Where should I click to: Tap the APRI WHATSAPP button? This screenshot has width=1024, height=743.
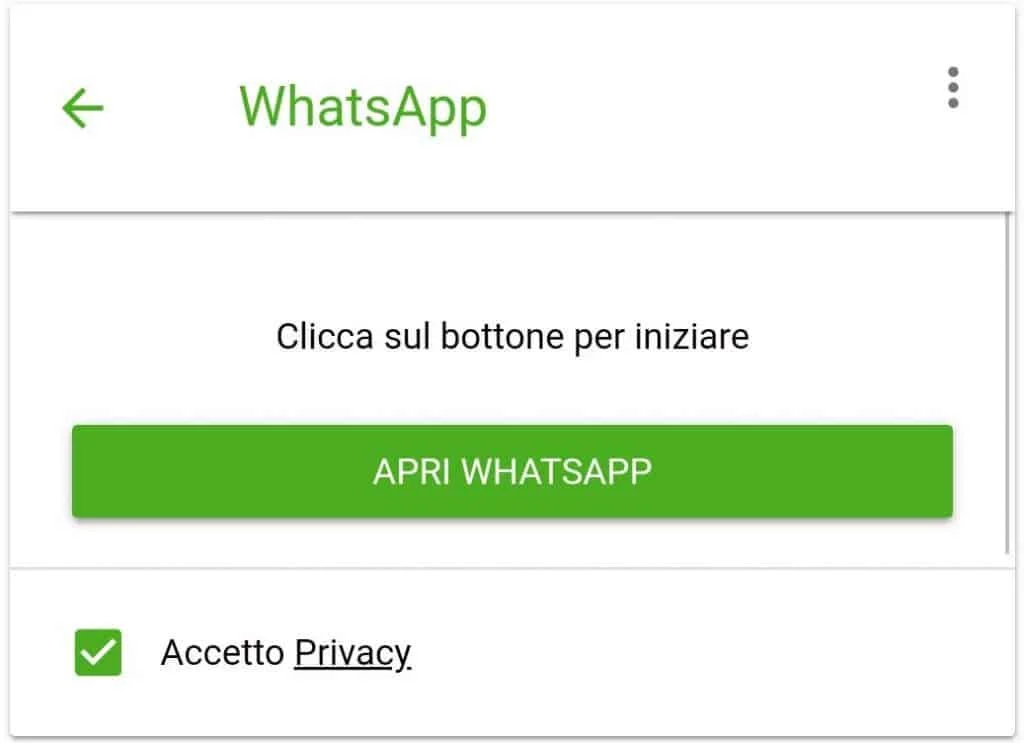512,471
